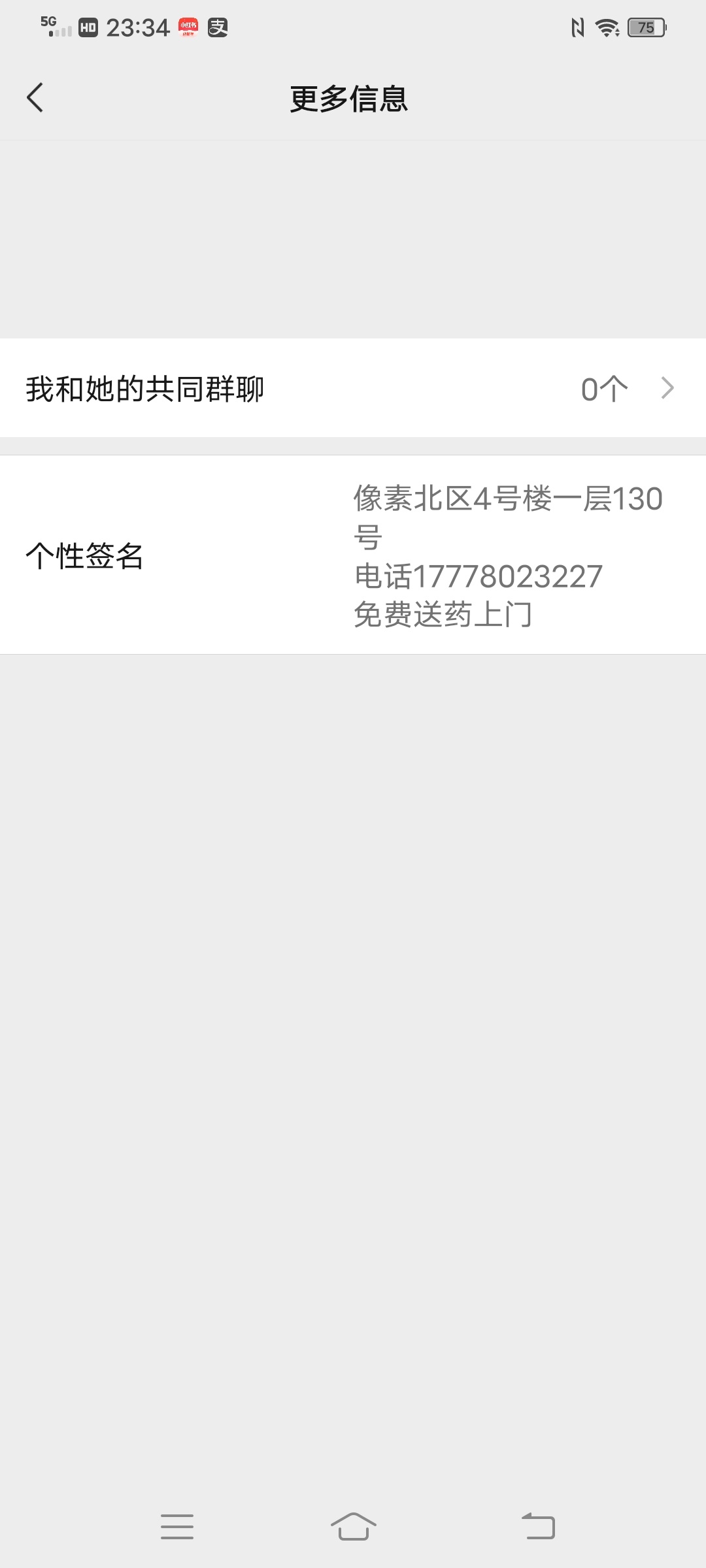The image size is (706, 1568).
Task: Go back from the 更多信息 page
Action: pos(35,98)
